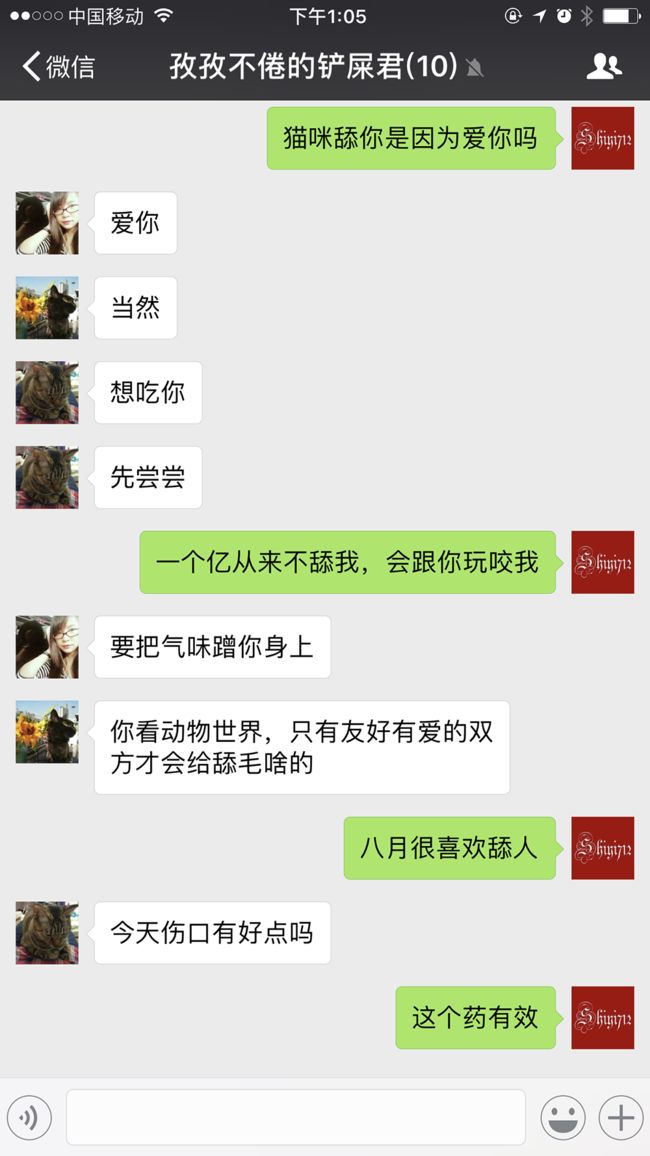This screenshot has height=1156, width=650.
Task: Open the emoji sticker panel
Action: click(x=563, y=1118)
